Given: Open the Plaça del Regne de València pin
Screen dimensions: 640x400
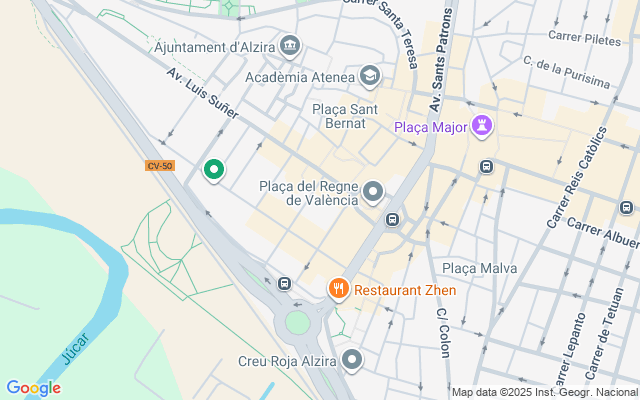Looking at the screenshot, I should tap(373, 190).
